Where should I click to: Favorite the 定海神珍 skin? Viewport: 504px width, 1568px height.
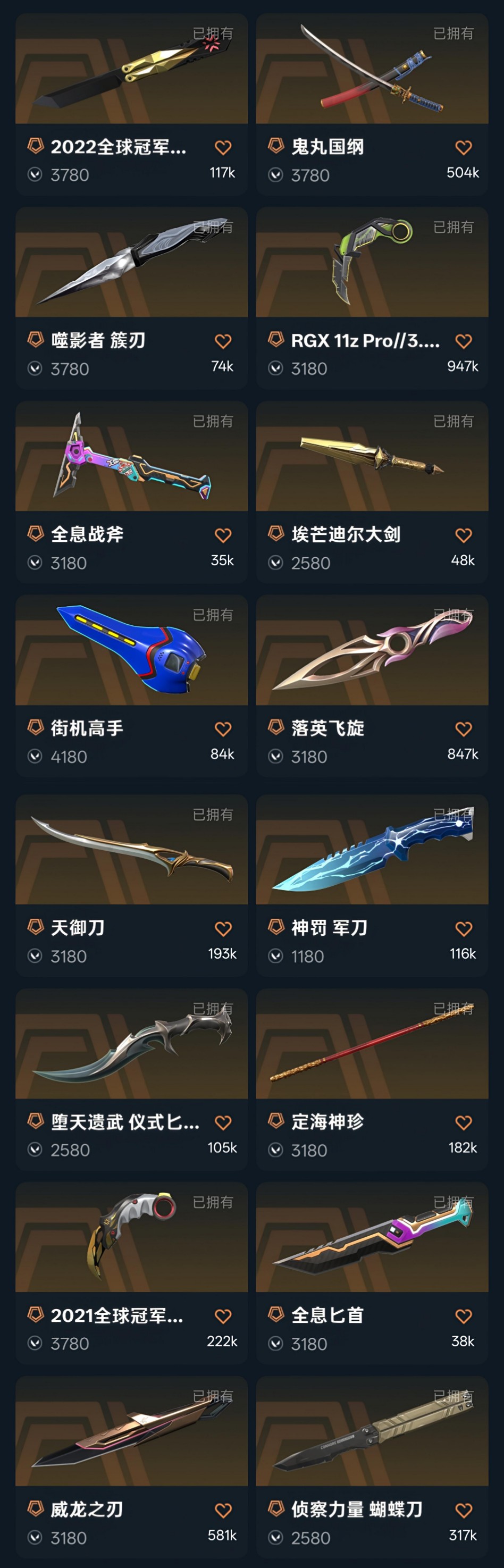pos(463,1122)
